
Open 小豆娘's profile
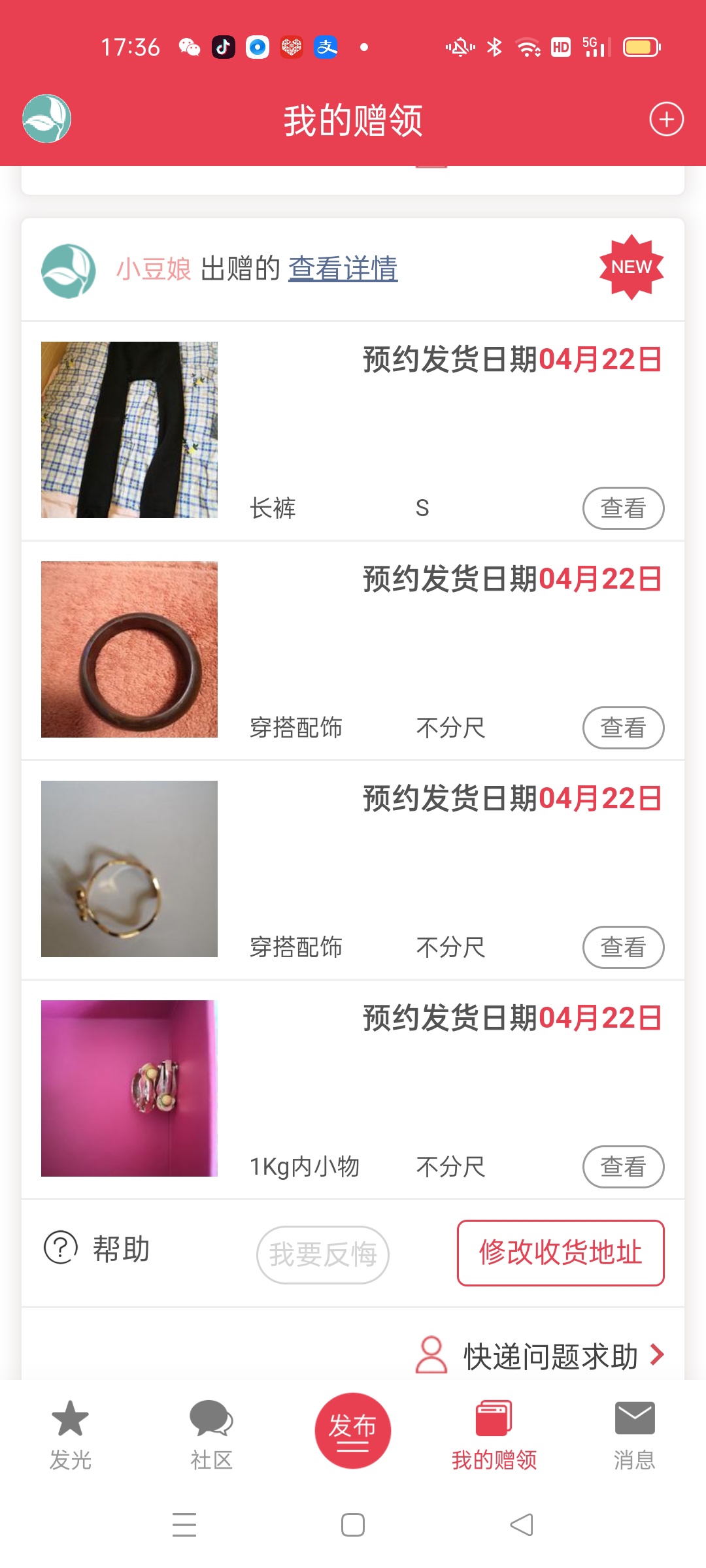click(x=153, y=269)
